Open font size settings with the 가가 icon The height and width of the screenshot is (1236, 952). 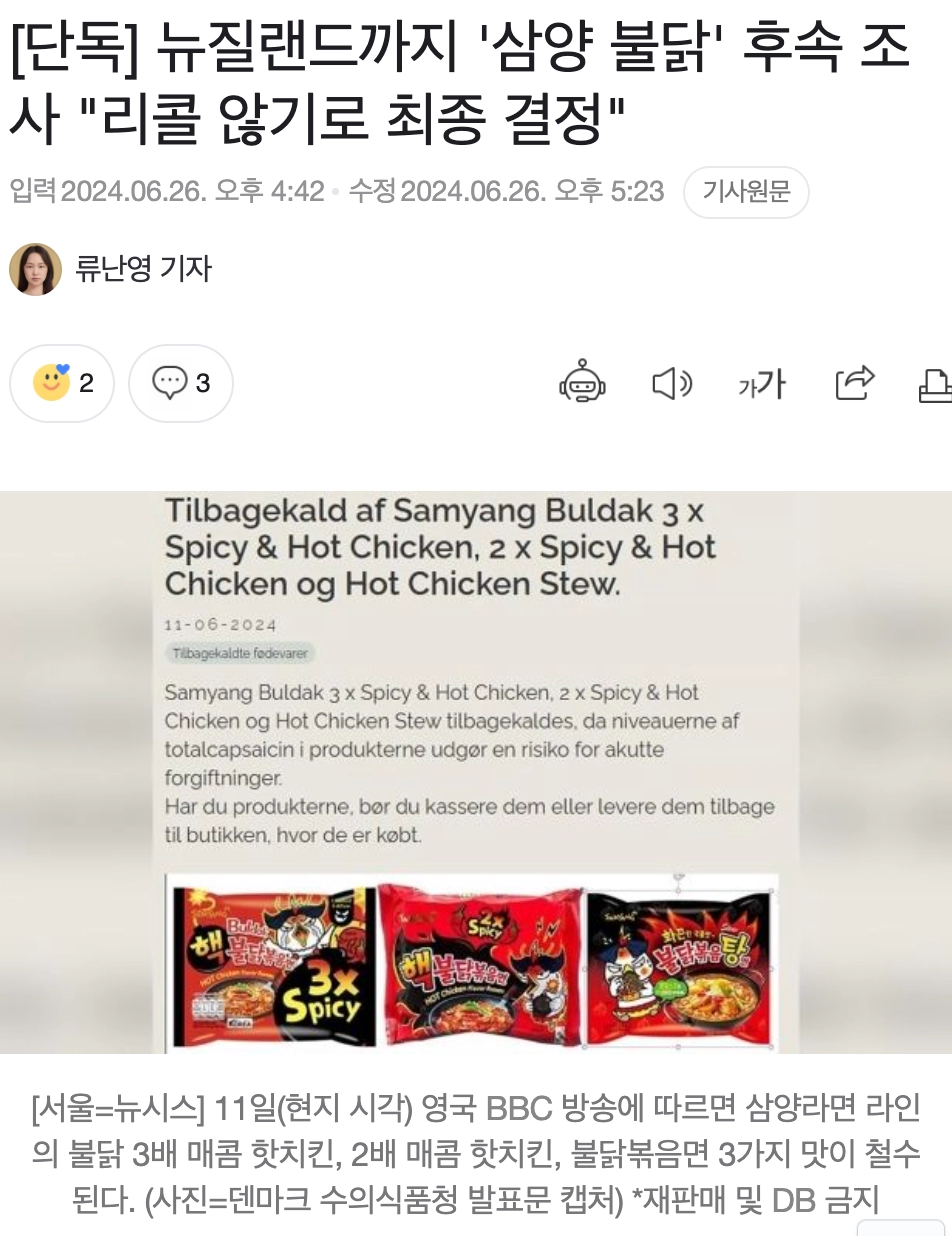(x=762, y=383)
